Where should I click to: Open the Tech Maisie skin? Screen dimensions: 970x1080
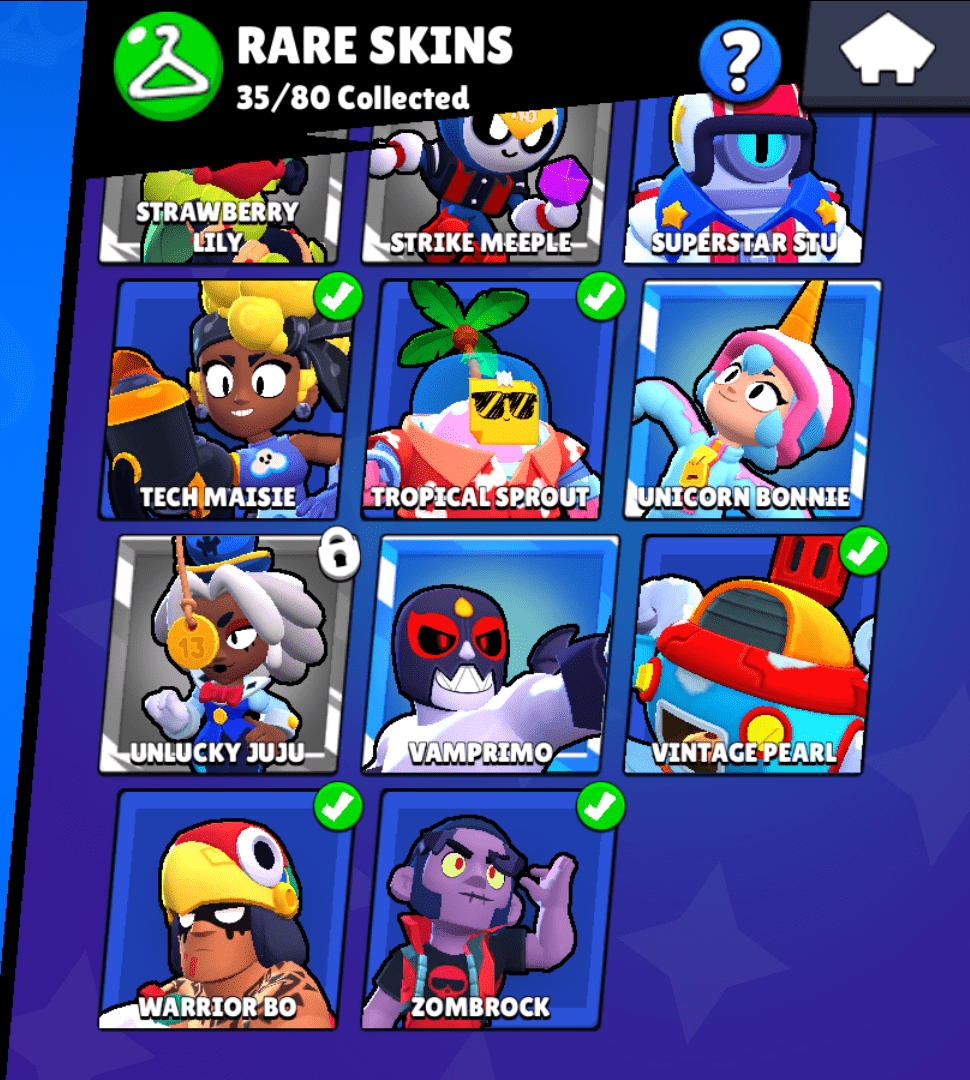225,400
